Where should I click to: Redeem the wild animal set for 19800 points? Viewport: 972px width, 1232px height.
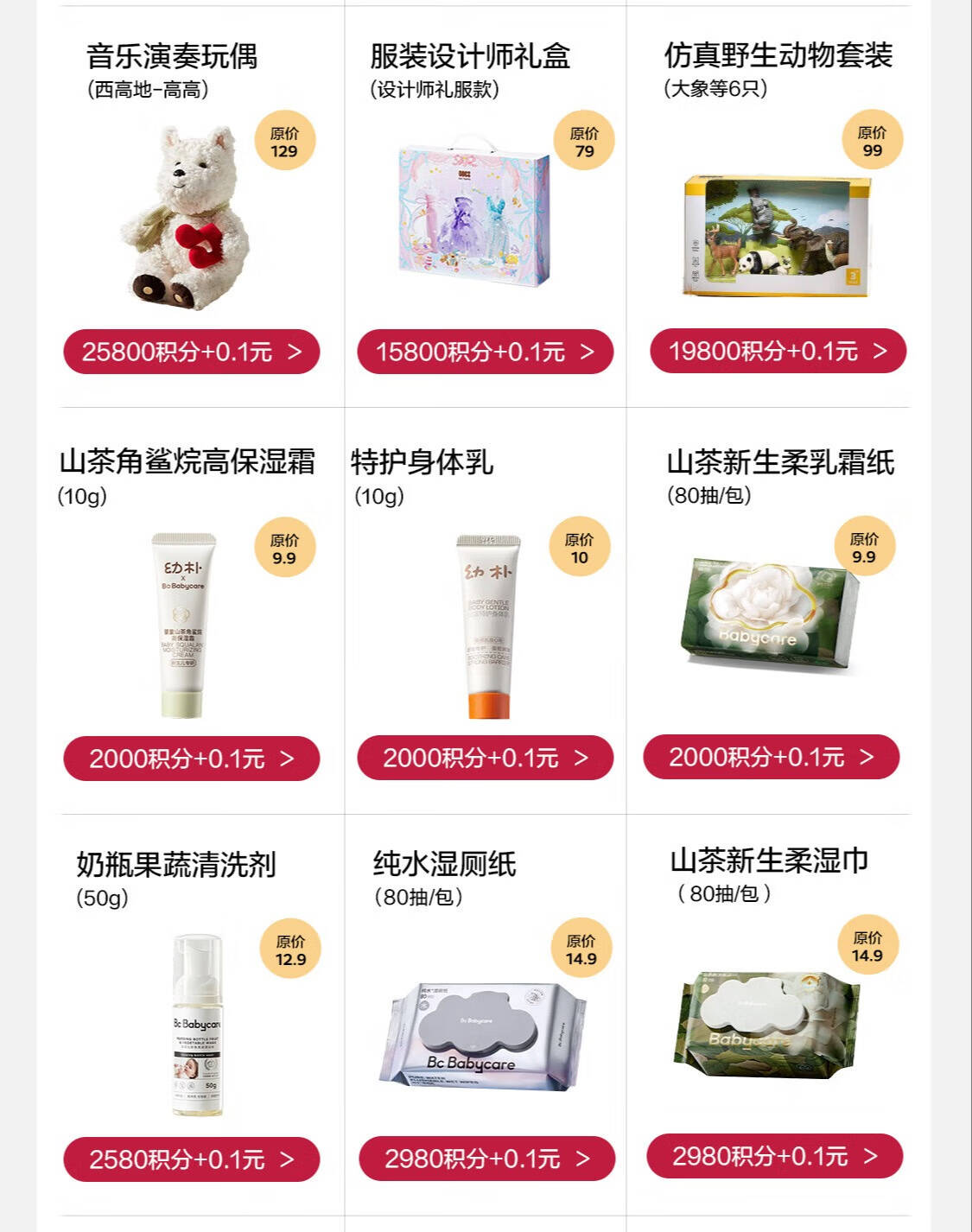[778, 351]
